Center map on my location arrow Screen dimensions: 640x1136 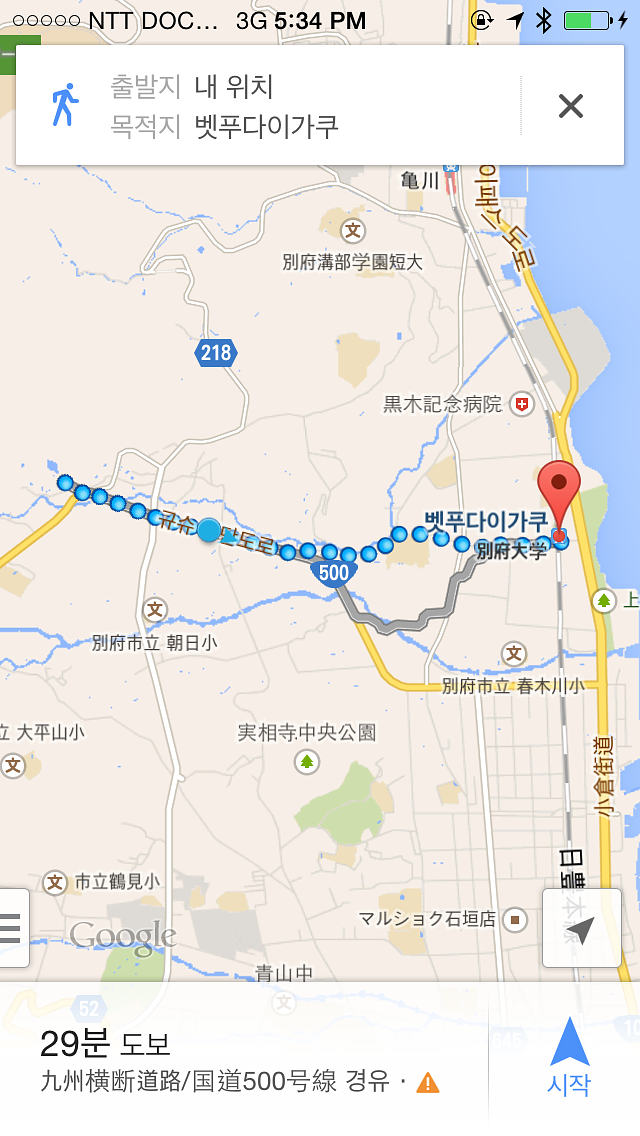581,929
